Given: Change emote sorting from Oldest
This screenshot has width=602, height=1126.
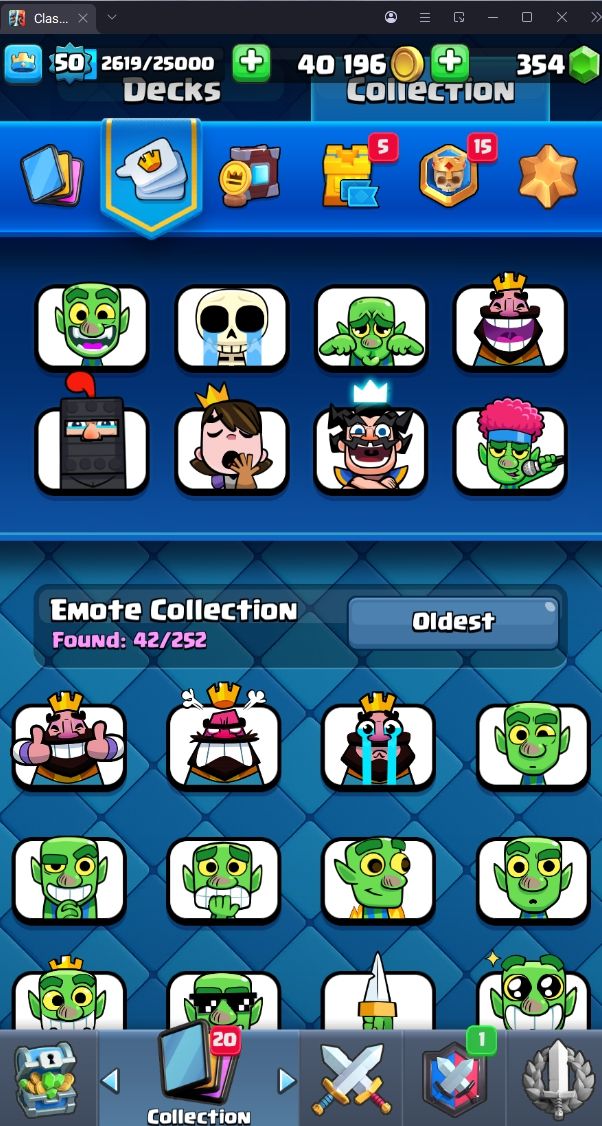Looking at the screenshot, I should click(x=453, y=622).
